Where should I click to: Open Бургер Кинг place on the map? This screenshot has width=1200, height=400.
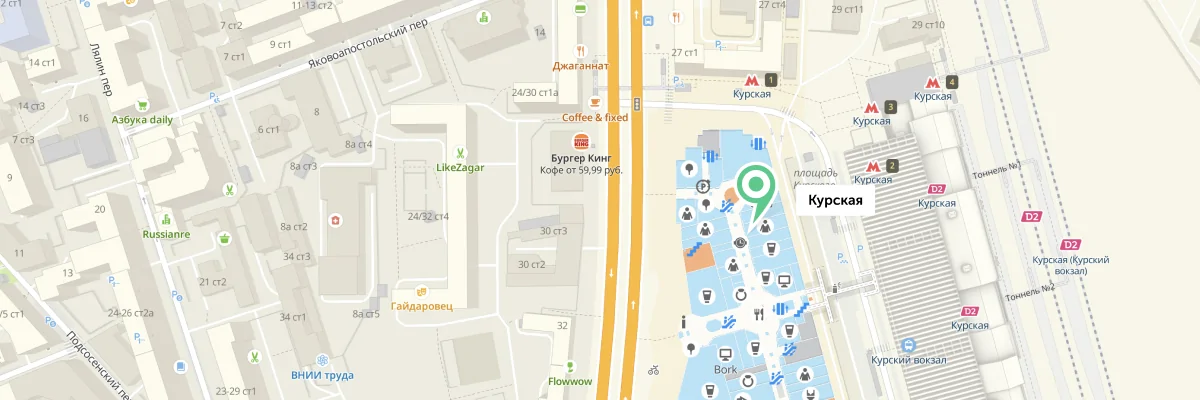pos(580,141)
